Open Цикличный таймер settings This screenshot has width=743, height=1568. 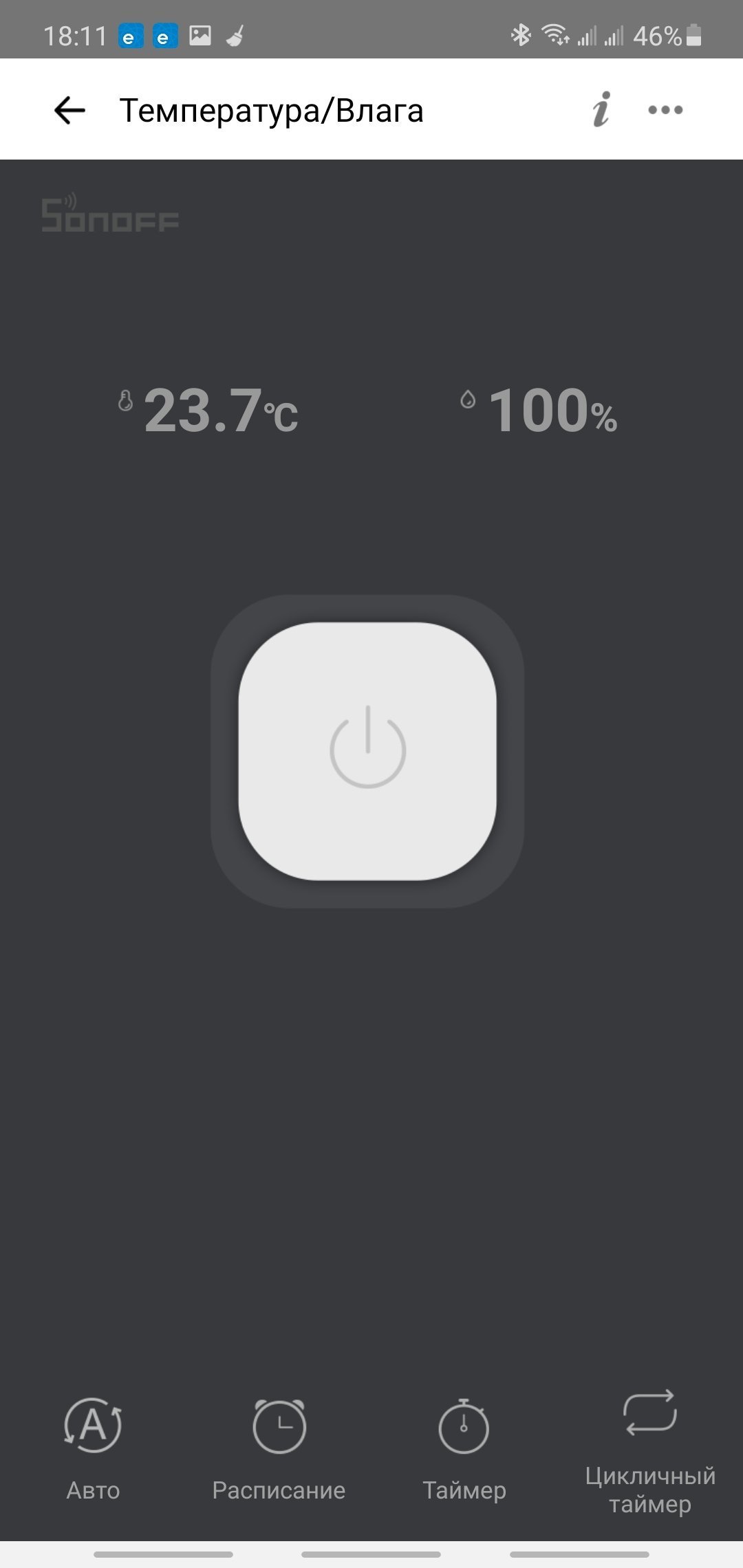(650, 1454)
